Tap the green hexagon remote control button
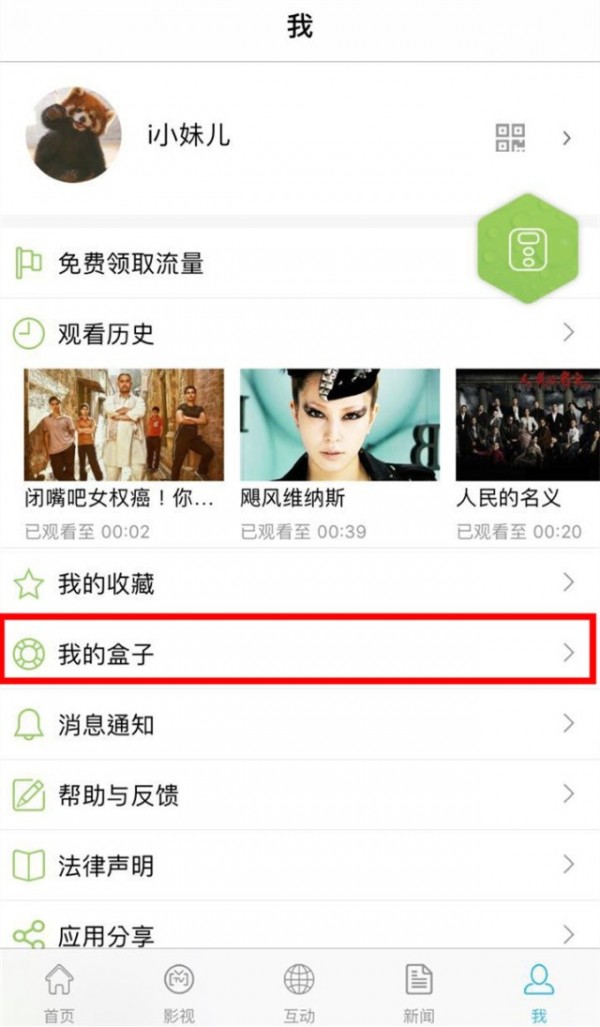Screen dimensions: 600x1027 coord(528,247)
